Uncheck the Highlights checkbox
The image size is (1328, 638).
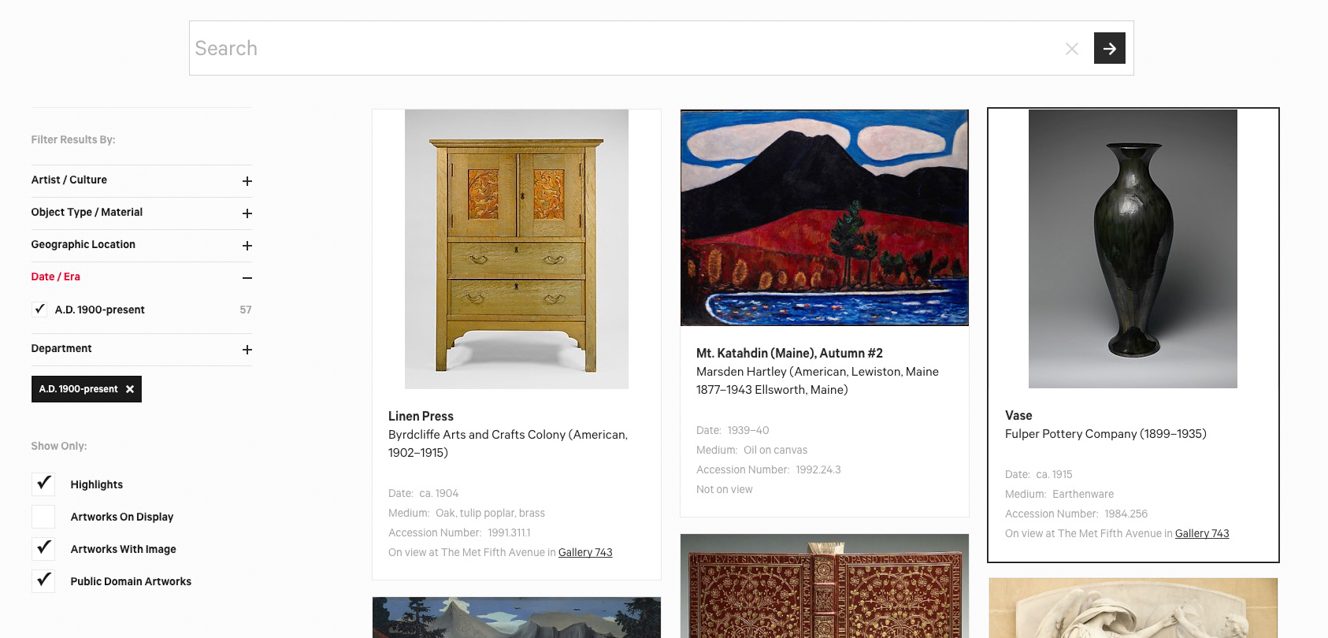(43, 484)
